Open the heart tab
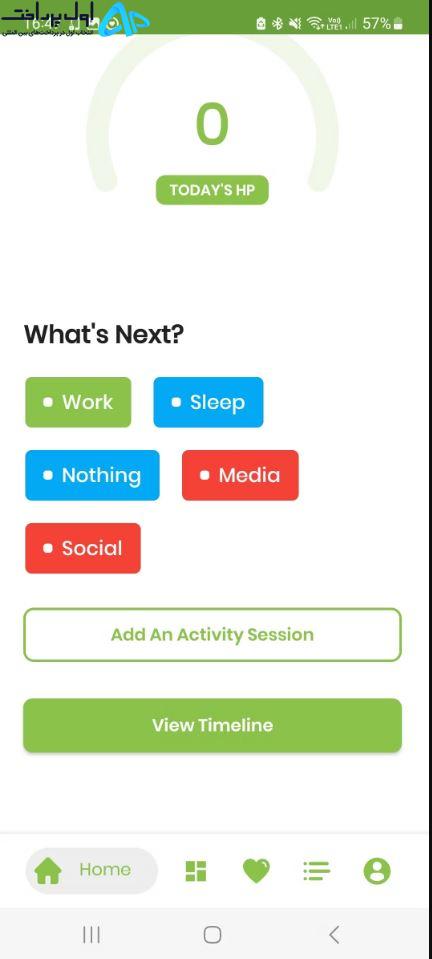Viewport: 432px width, 959px height. pyautogui.click(x=256, y=871)
